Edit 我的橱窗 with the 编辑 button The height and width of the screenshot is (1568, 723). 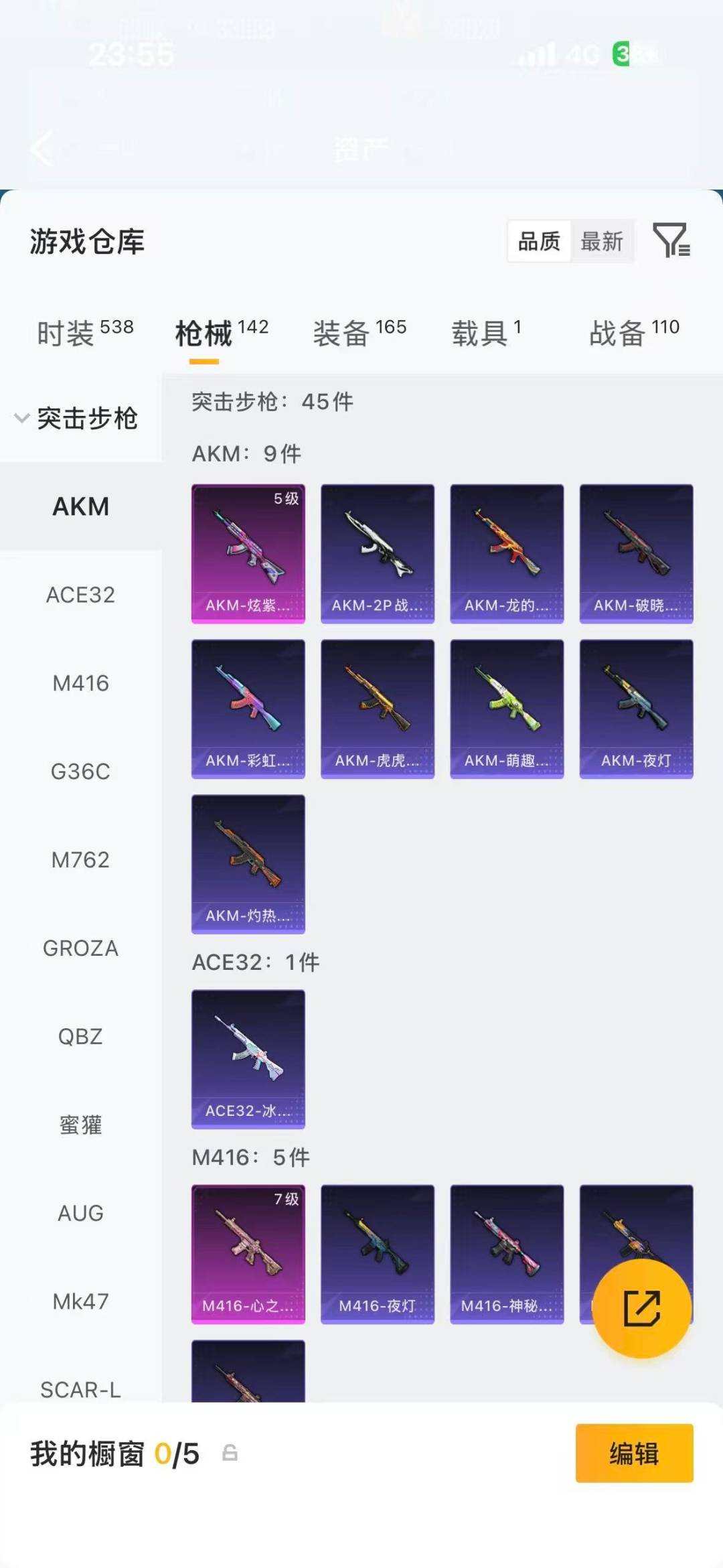634,1453
